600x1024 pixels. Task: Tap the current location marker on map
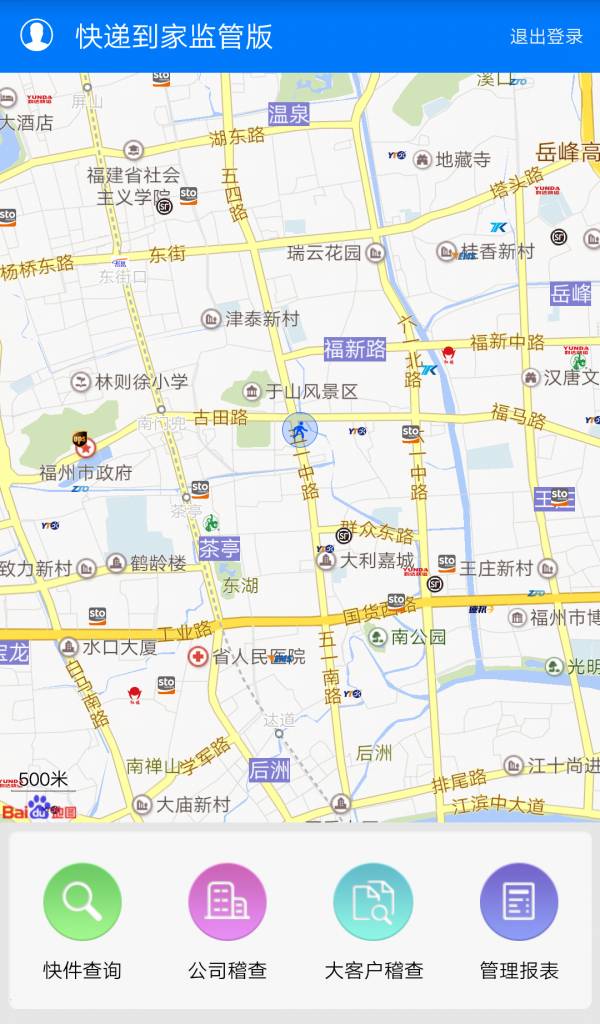click(299, 431)
